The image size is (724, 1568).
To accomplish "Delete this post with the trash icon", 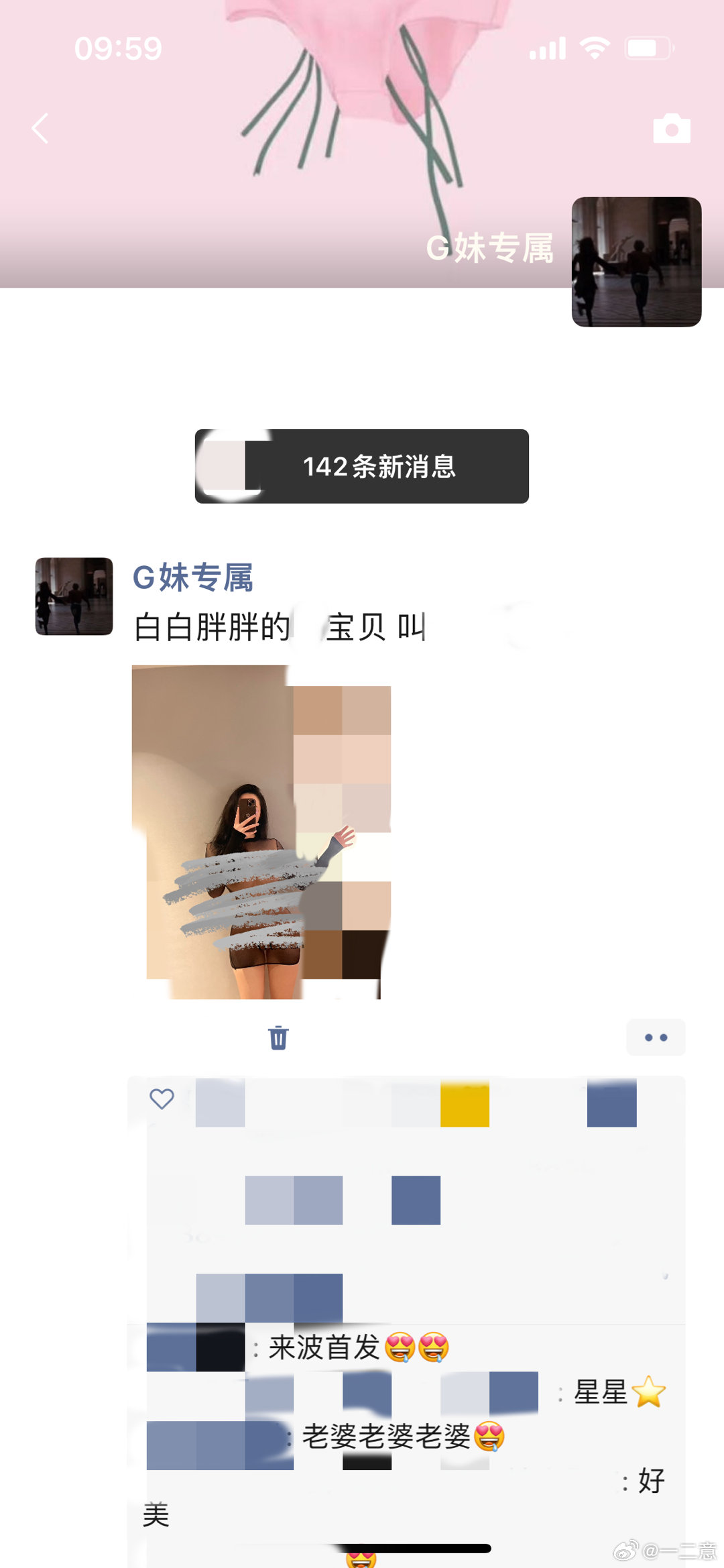I will pyautogui.click(x=278, y=1038).
